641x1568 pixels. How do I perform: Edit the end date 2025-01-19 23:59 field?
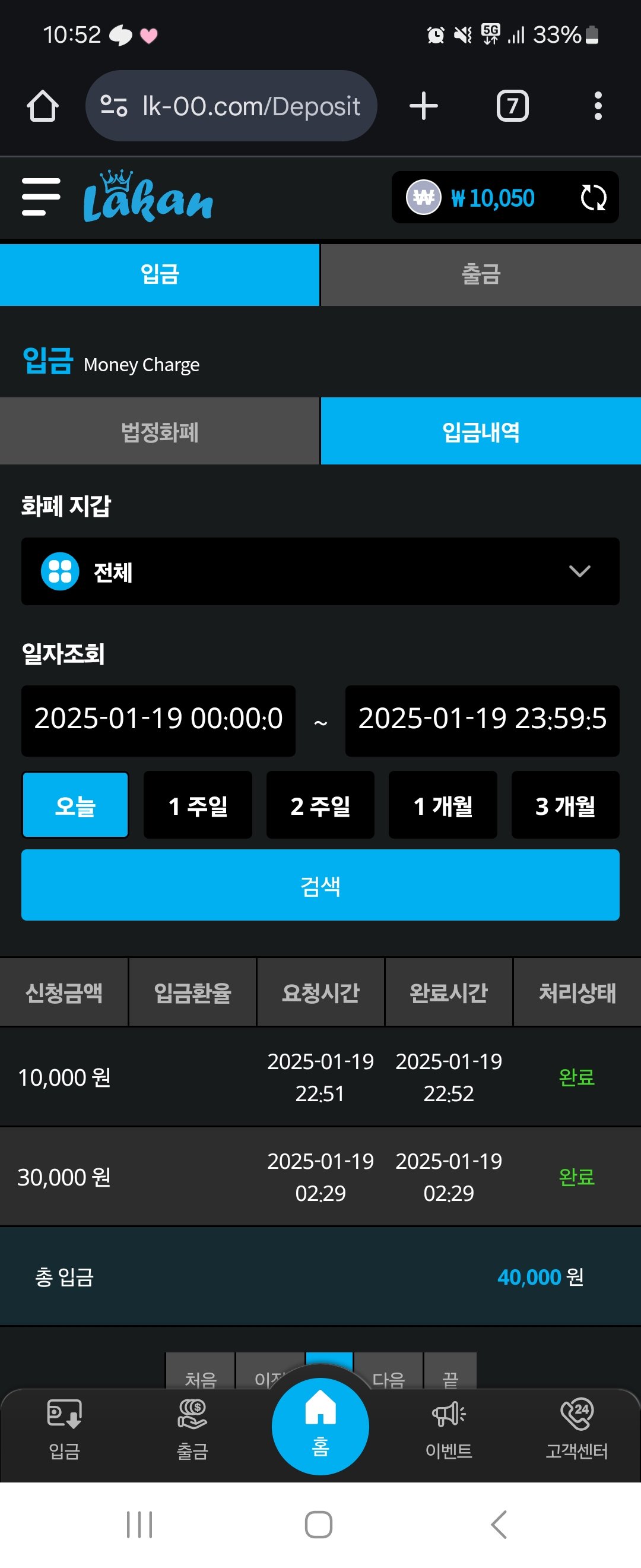(x=482, y=720)
